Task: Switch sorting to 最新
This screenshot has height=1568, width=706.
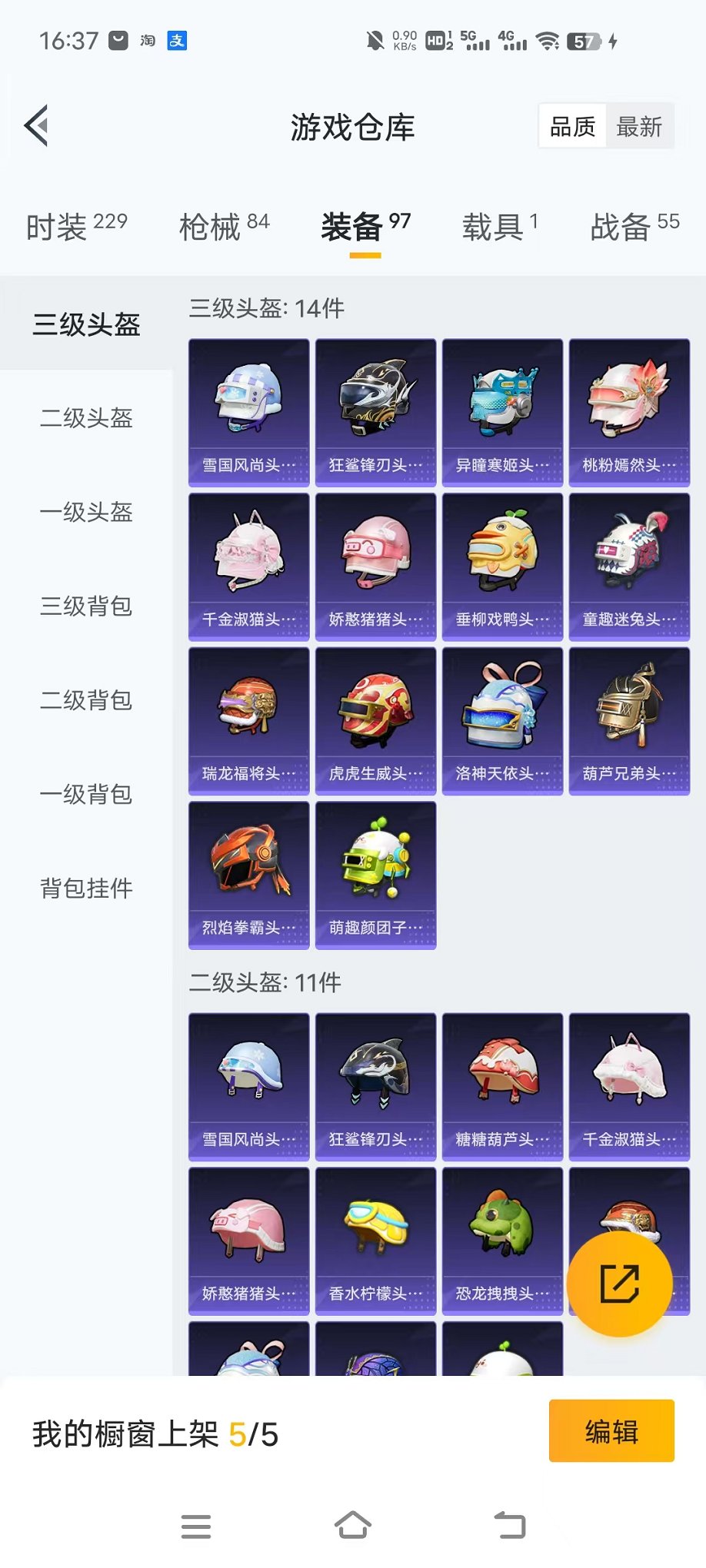Action: [641, 127]
